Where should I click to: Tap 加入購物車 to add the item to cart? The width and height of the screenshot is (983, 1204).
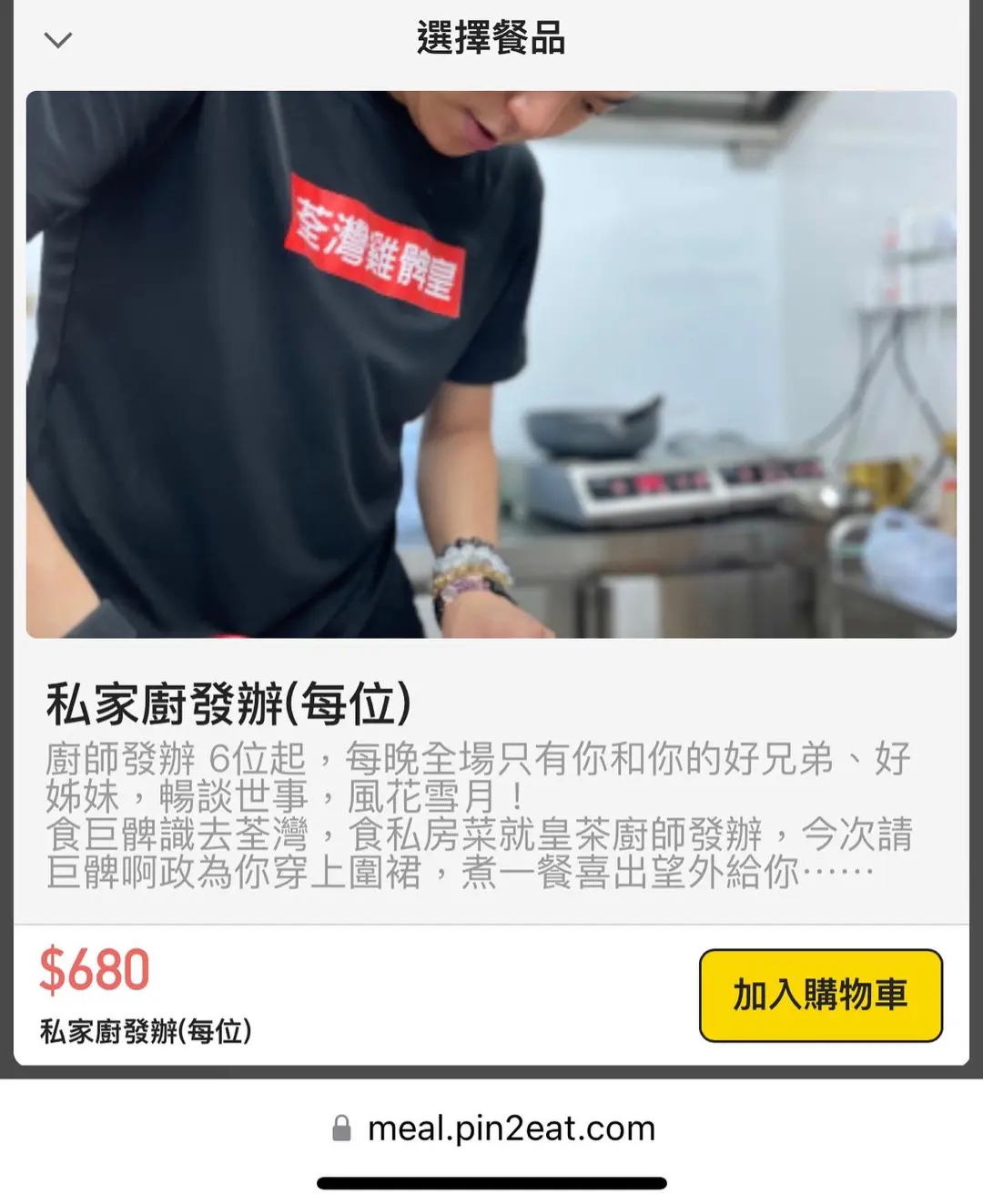pyautogui.click(x=820, y=995)
